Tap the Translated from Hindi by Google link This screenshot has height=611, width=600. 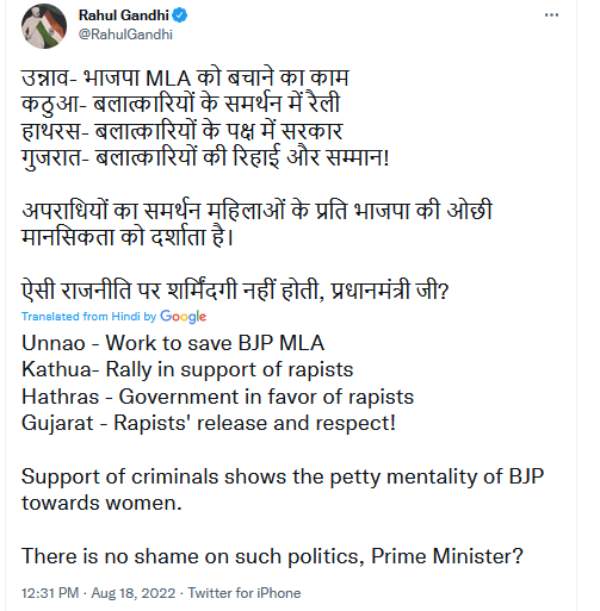pos(113,316)
